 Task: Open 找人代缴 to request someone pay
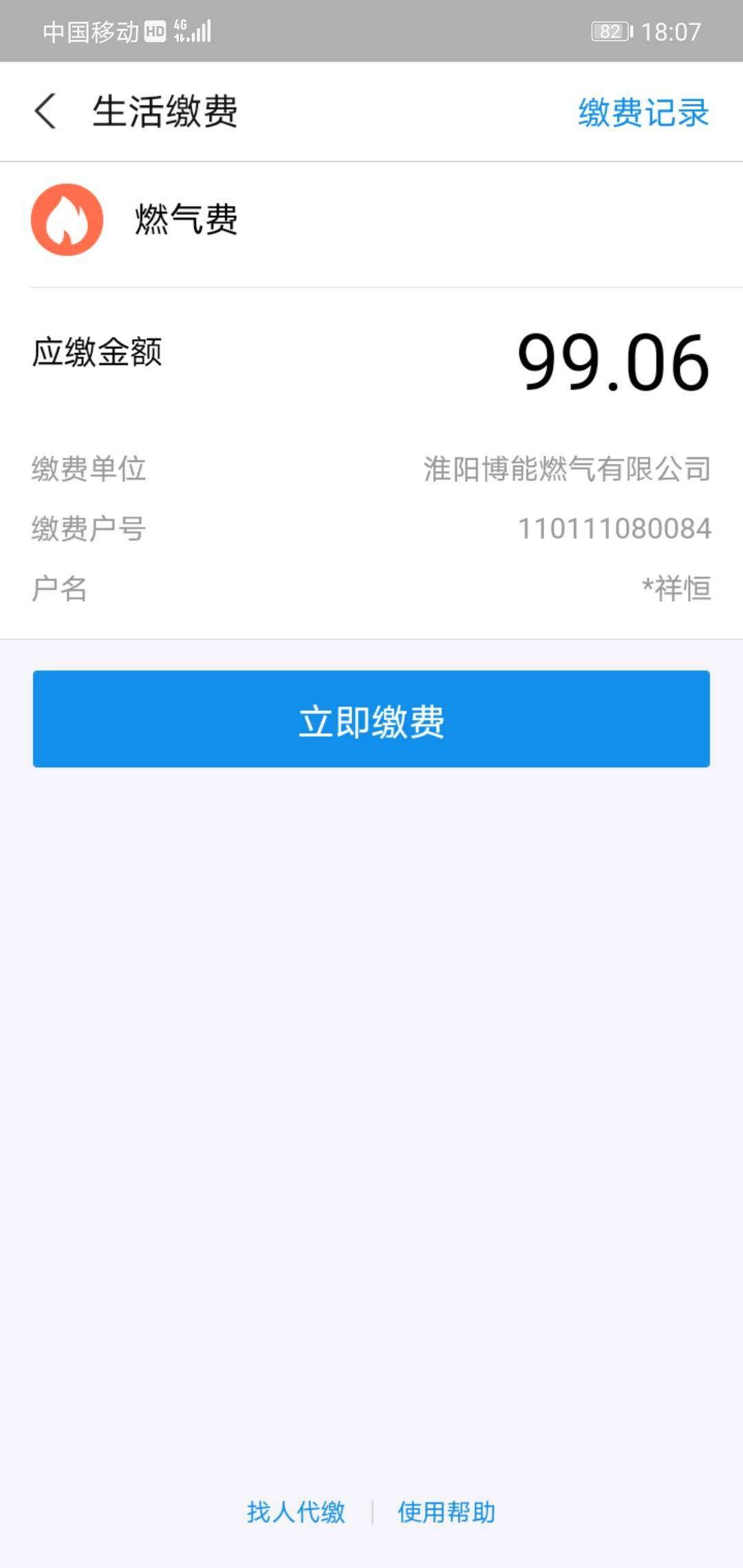pyautogui.click(x=296, y=1512)
